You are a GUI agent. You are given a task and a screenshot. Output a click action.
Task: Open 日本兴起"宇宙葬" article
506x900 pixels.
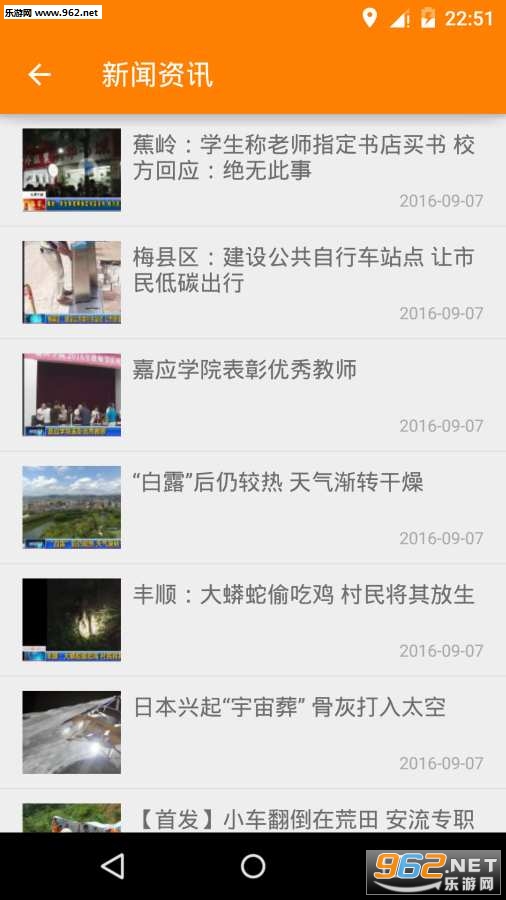[x=253, y=732]
